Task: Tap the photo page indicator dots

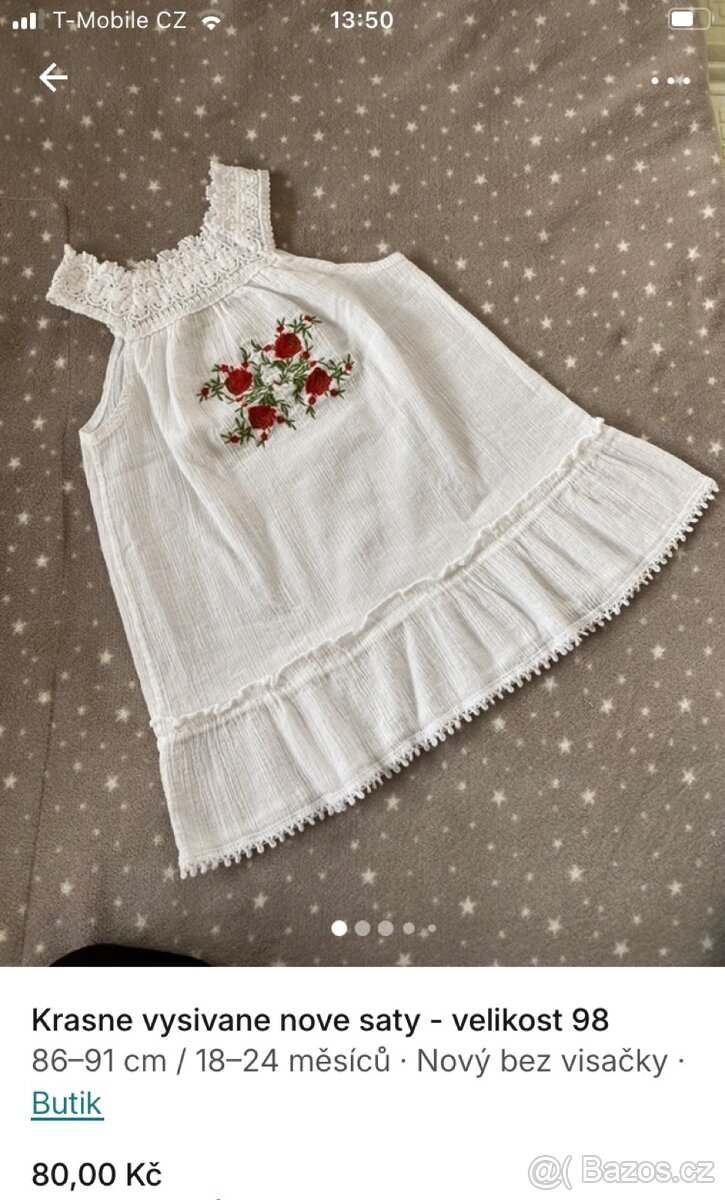Action: [384, 928]
